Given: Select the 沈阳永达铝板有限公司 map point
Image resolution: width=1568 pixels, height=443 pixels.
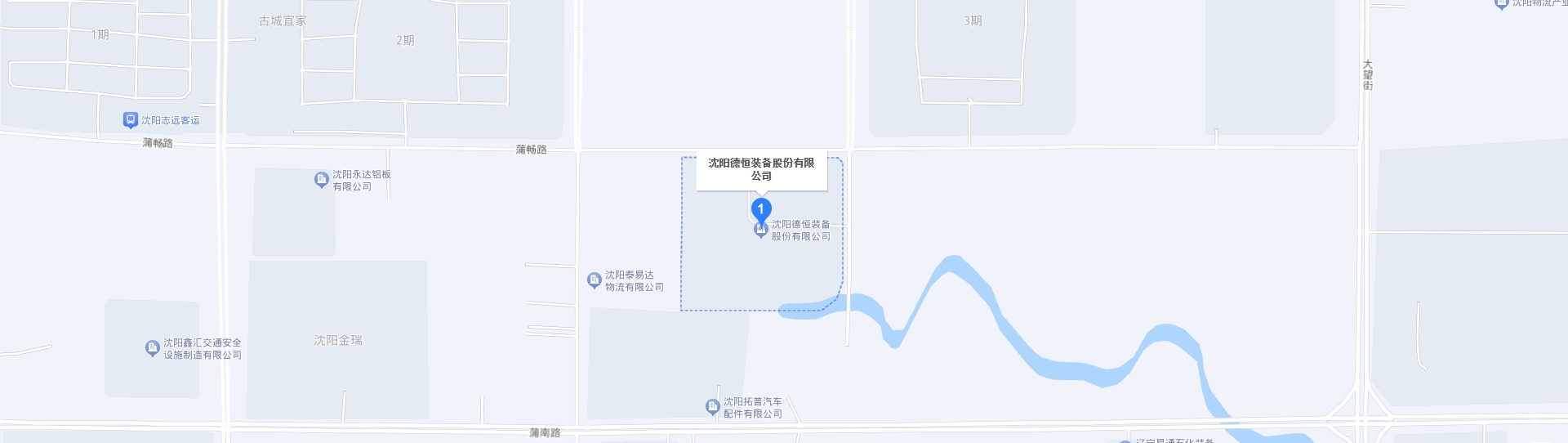Looking at the screenshot, I should (322, 180).
